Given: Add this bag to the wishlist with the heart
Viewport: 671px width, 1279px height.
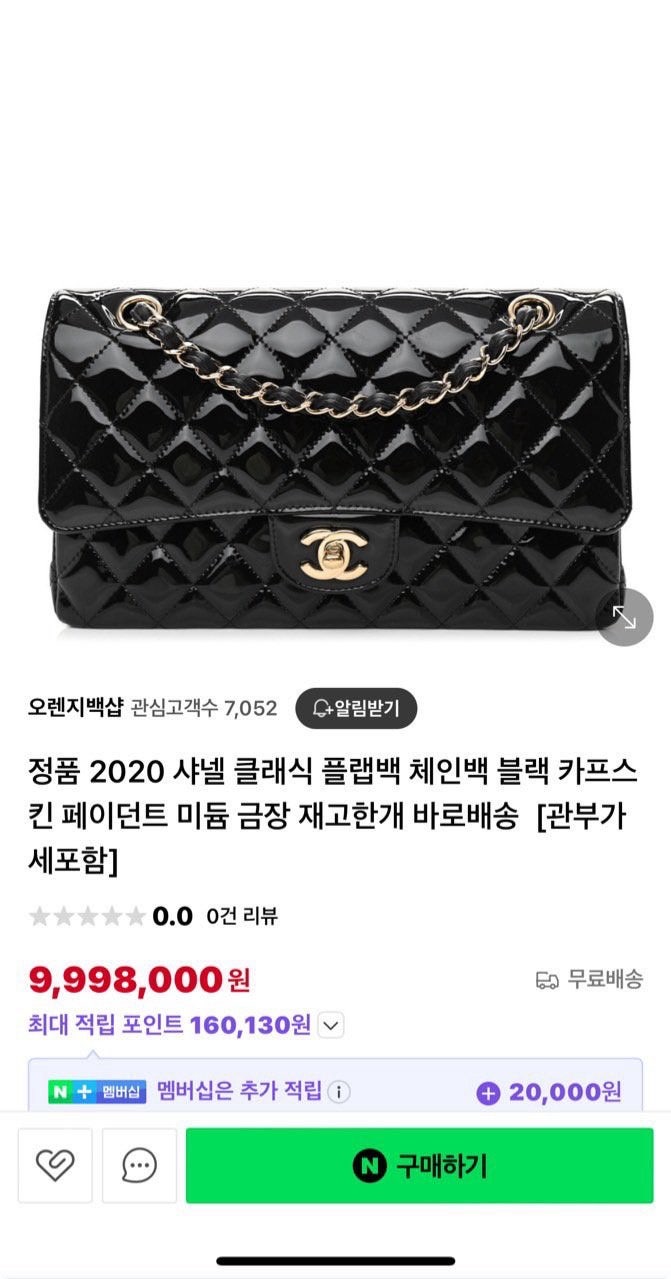Looking at the screenshot, I should click(55, 1166).
